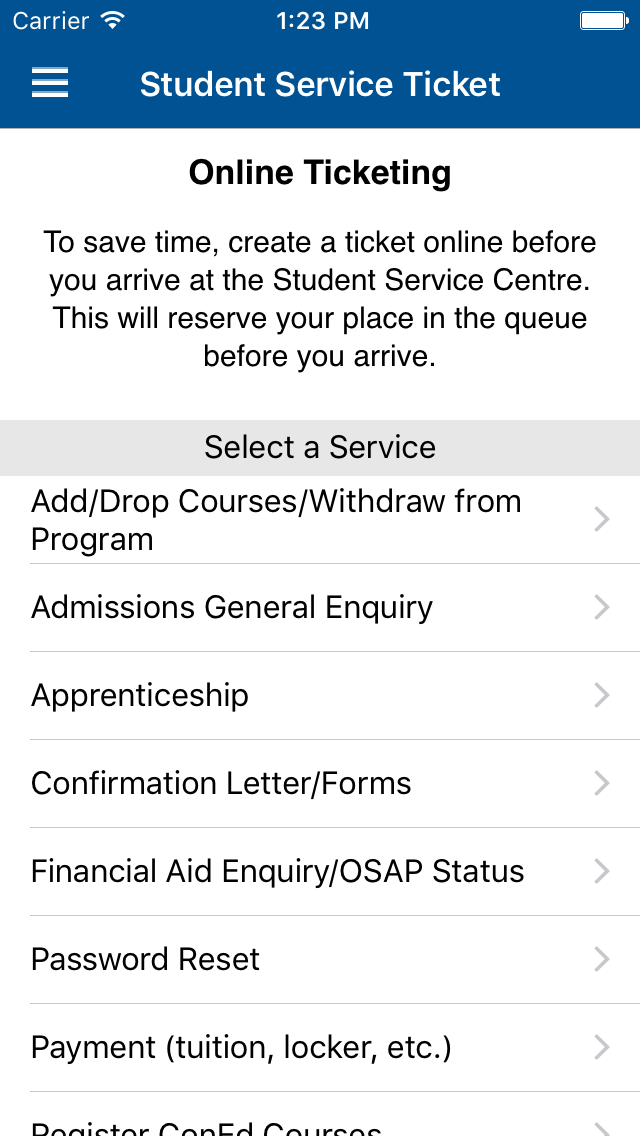Select Add/Drop Courses/Withdraw from Program
Viewport: 640px width, 1136px height.
320,519
